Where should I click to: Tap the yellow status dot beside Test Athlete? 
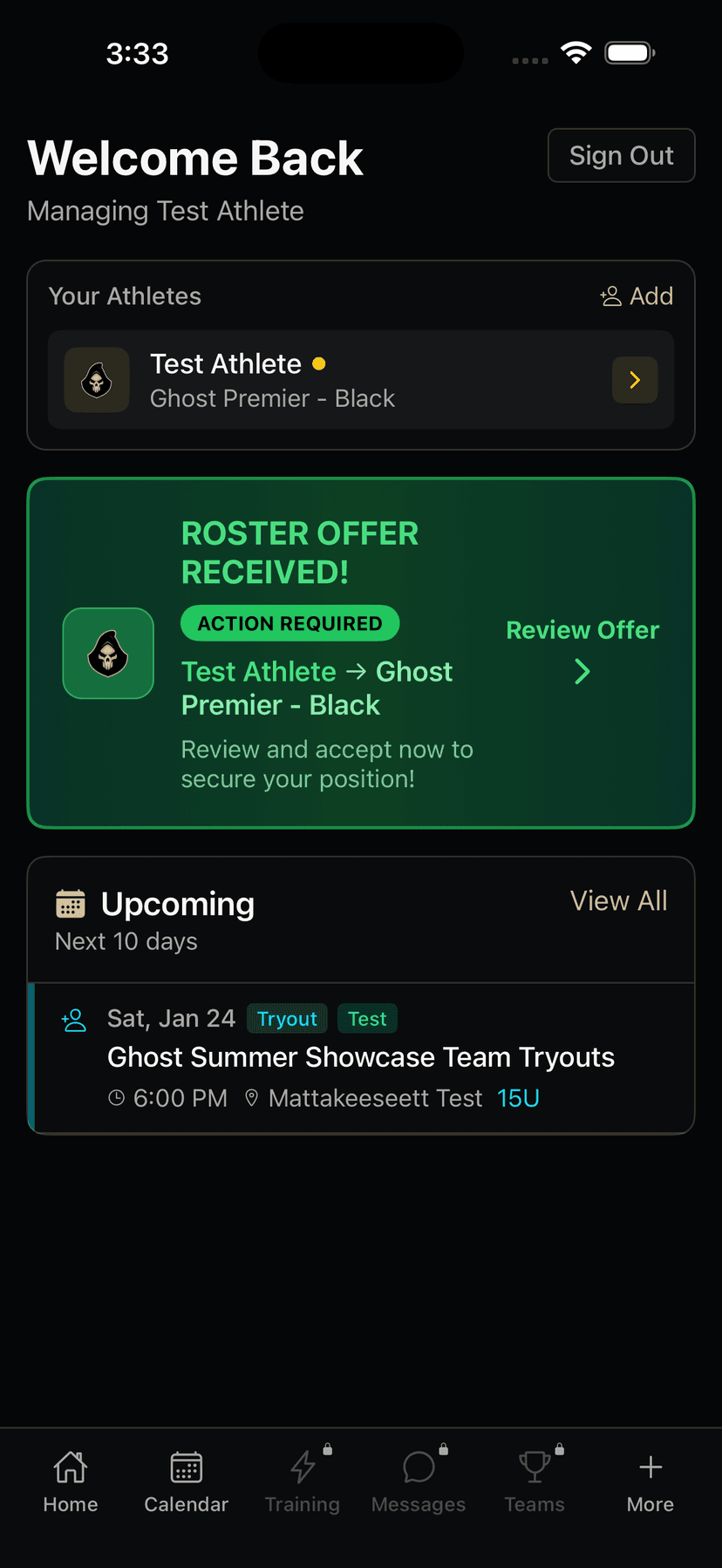click(x=320, y=363)
